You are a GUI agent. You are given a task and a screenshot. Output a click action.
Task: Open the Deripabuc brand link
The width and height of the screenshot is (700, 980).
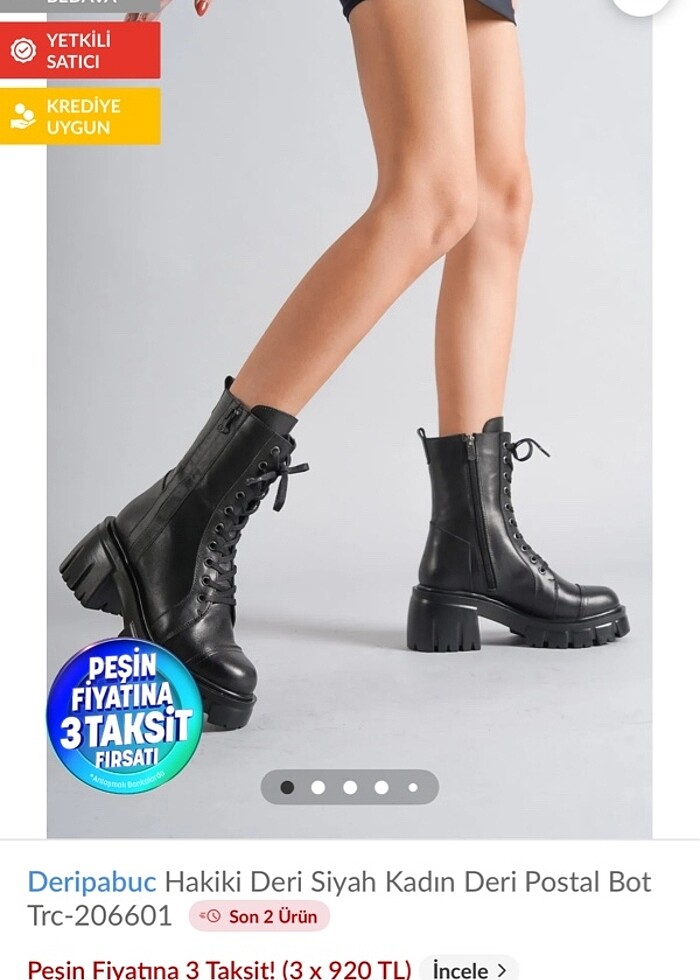click(92, 882)
